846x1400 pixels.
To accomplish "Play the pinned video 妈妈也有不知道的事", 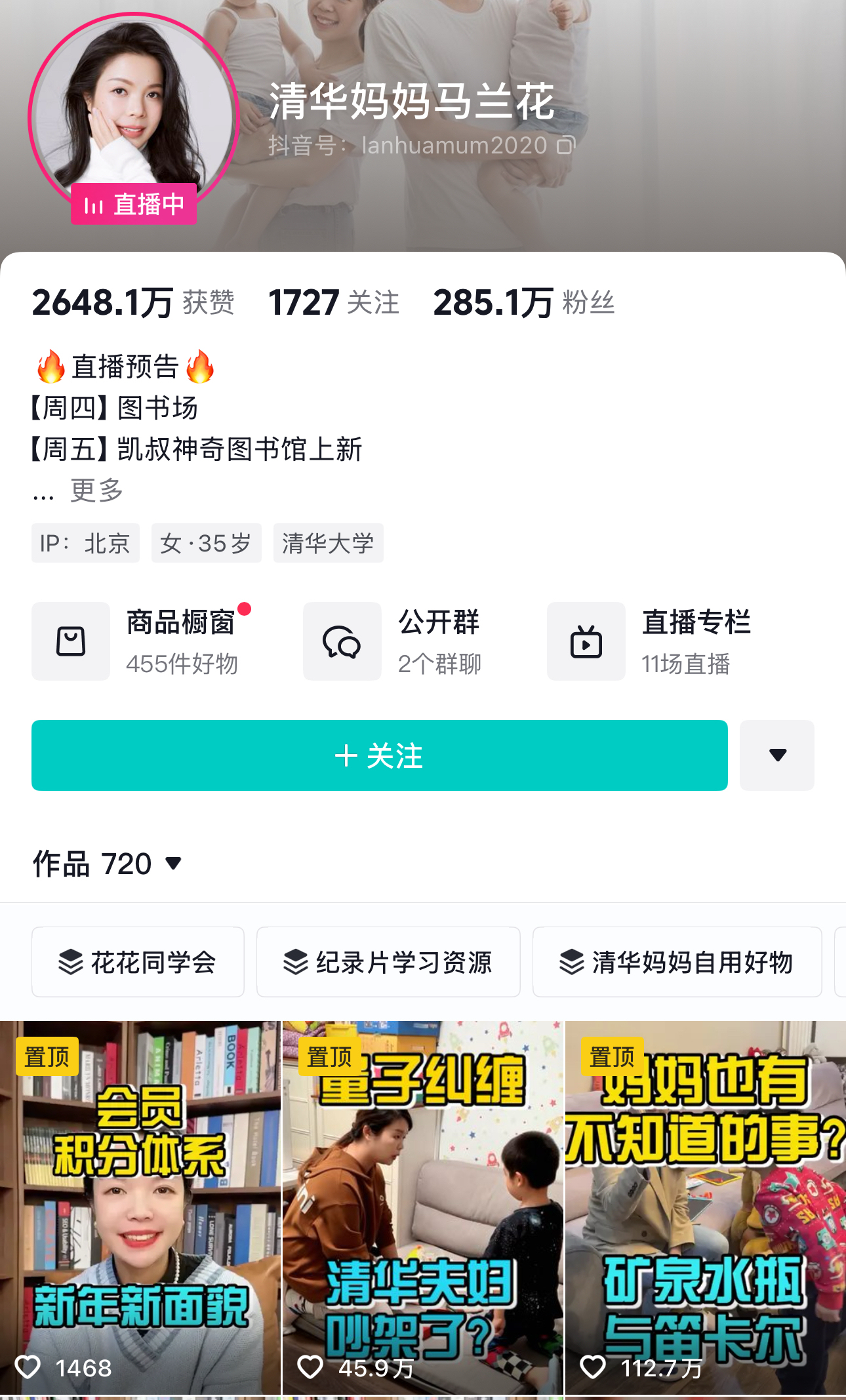I will coord(706,1207).
